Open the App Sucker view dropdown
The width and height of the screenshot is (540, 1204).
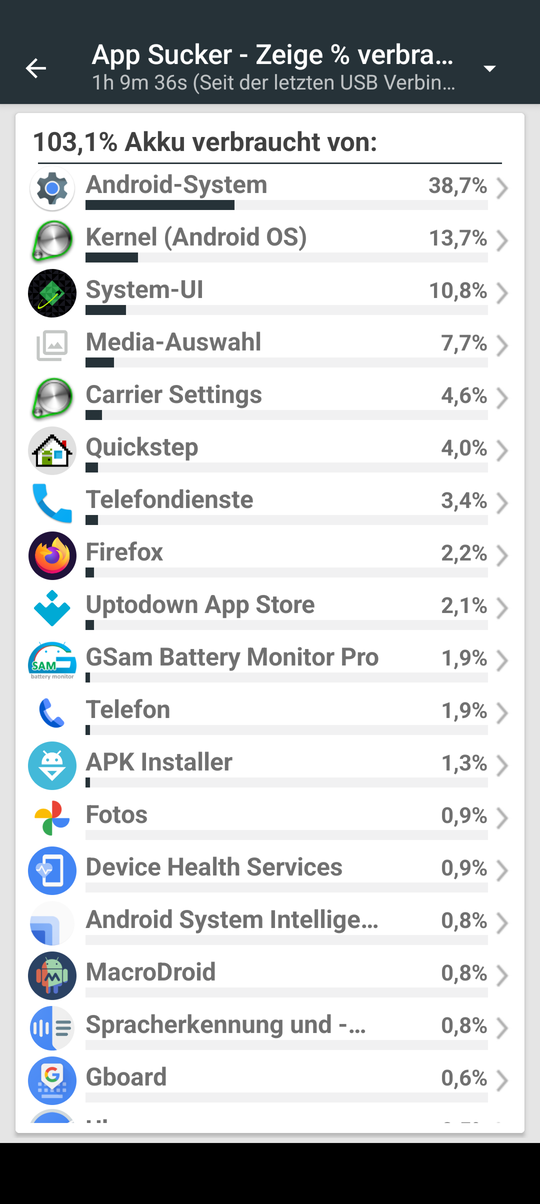pos(489,68)
